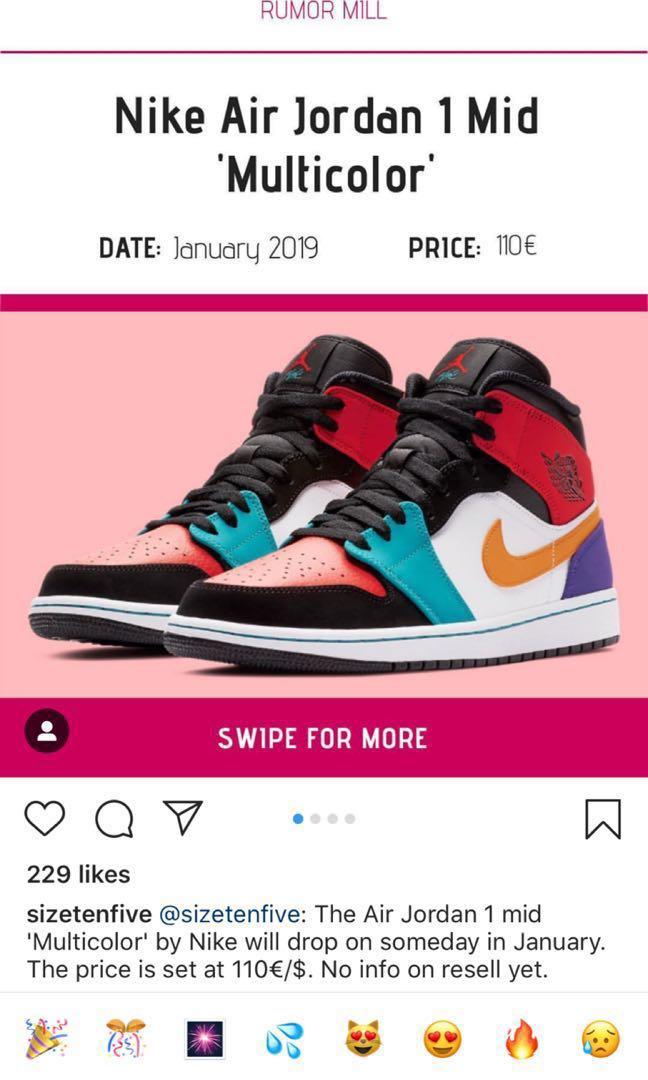Insert the sad sweat face emoji
The image size is (648, 1080).
click(600, 1040)
